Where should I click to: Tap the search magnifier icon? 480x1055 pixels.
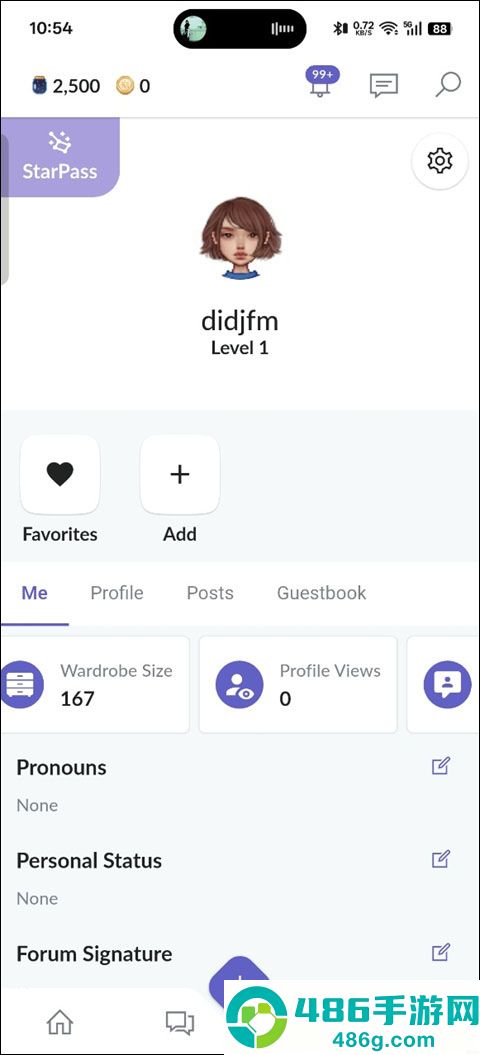pos(448,85)
